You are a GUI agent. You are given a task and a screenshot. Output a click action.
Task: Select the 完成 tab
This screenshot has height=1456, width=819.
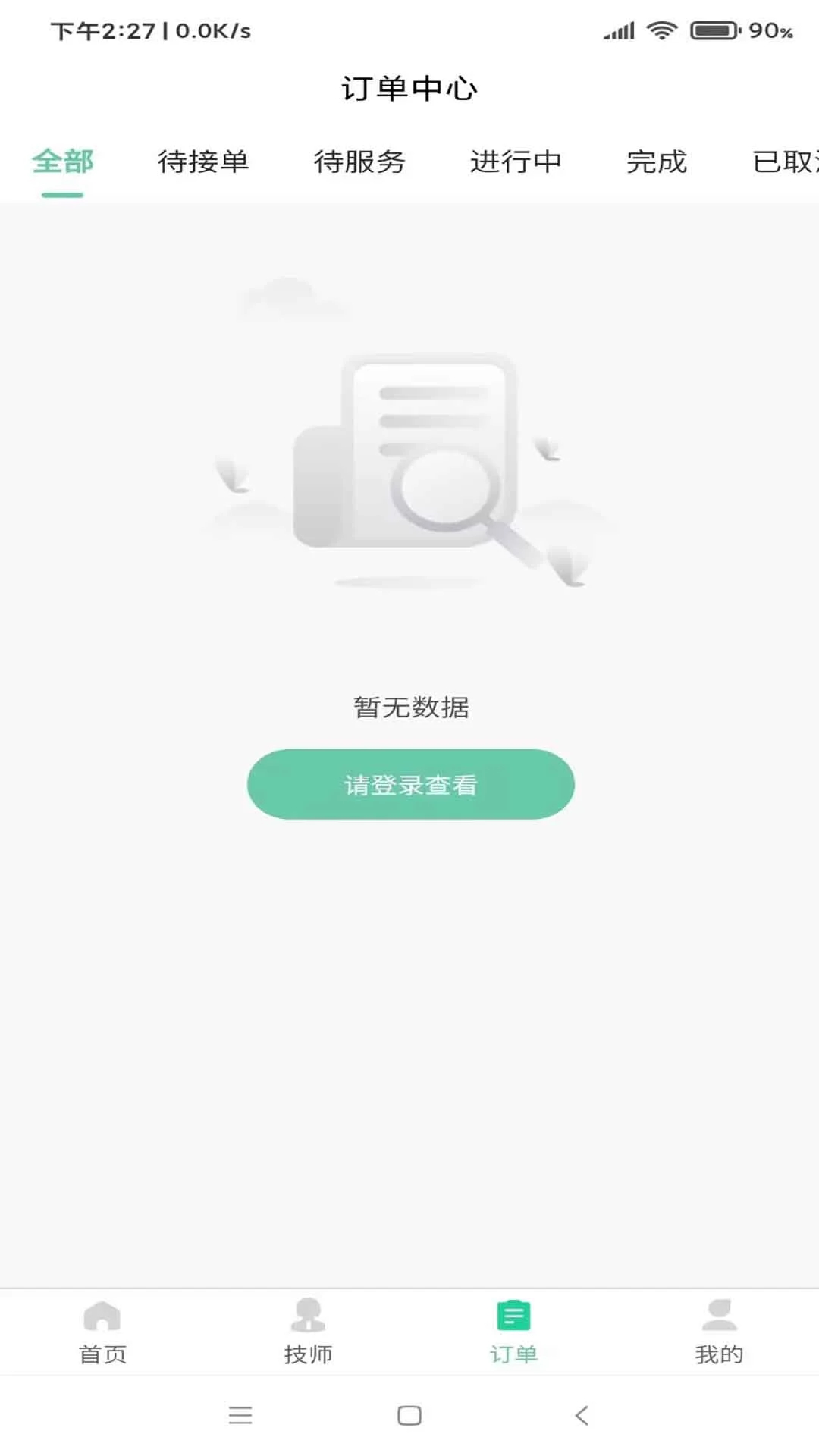(657, 162)
